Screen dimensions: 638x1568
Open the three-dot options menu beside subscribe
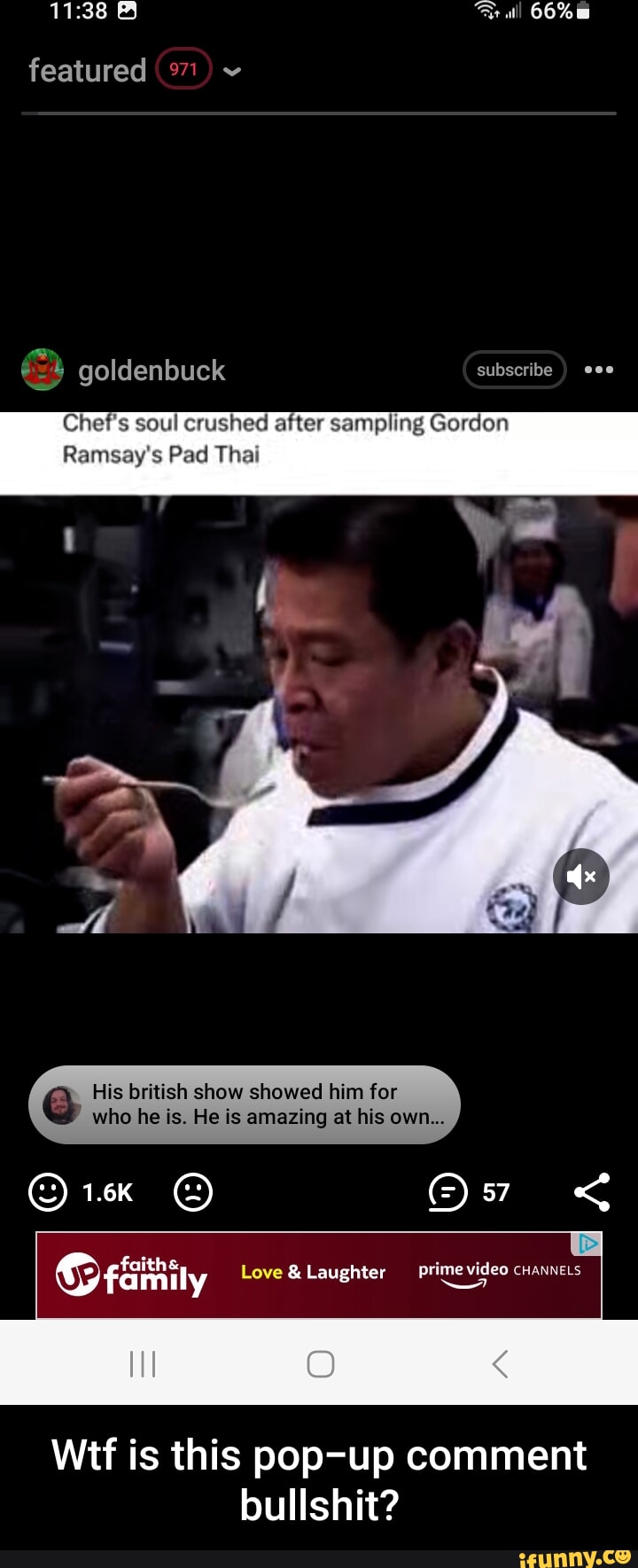coord(598,370)
